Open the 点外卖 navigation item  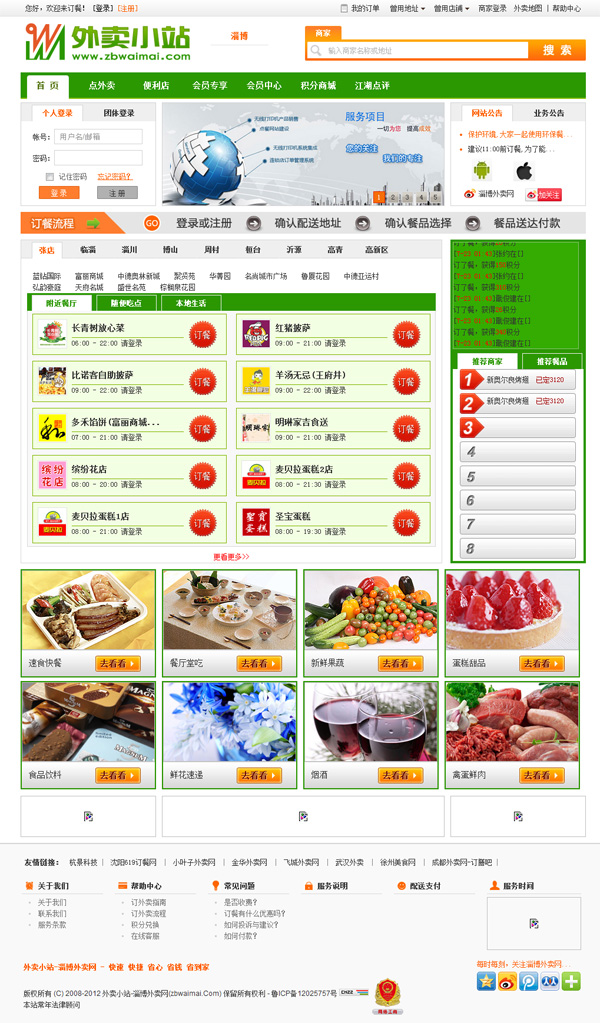(102, 86)
